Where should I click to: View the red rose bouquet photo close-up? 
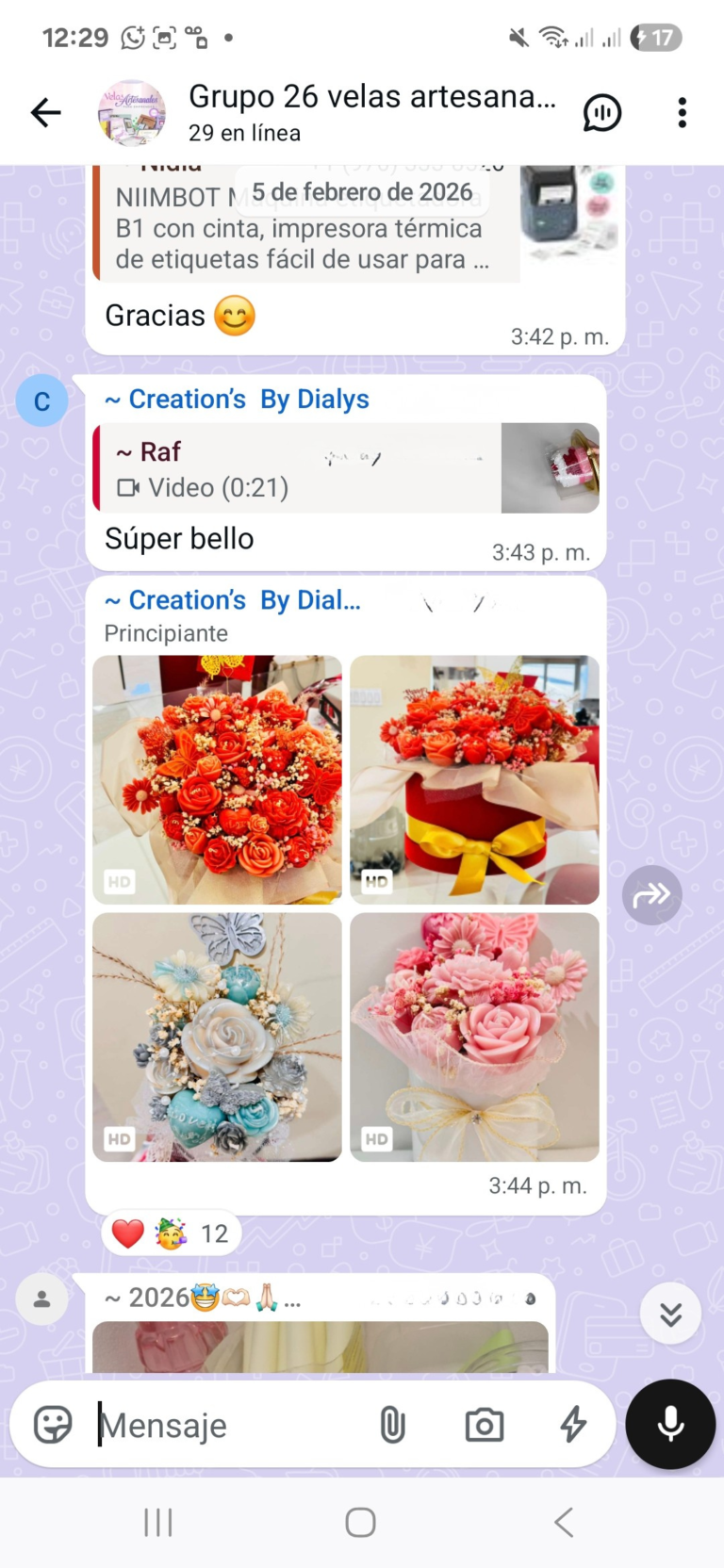pos(218,780)
